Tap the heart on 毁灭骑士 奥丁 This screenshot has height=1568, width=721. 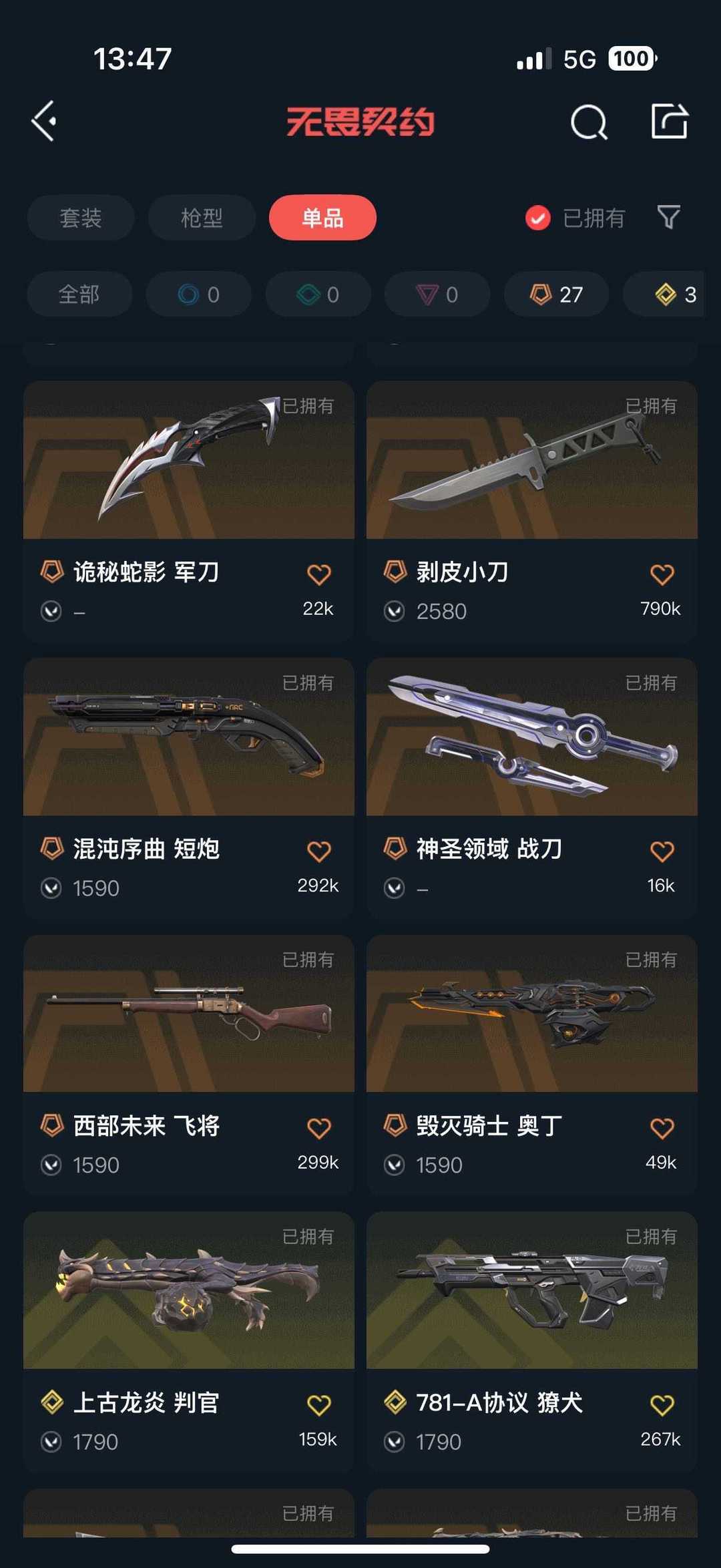coord(662,1128)
